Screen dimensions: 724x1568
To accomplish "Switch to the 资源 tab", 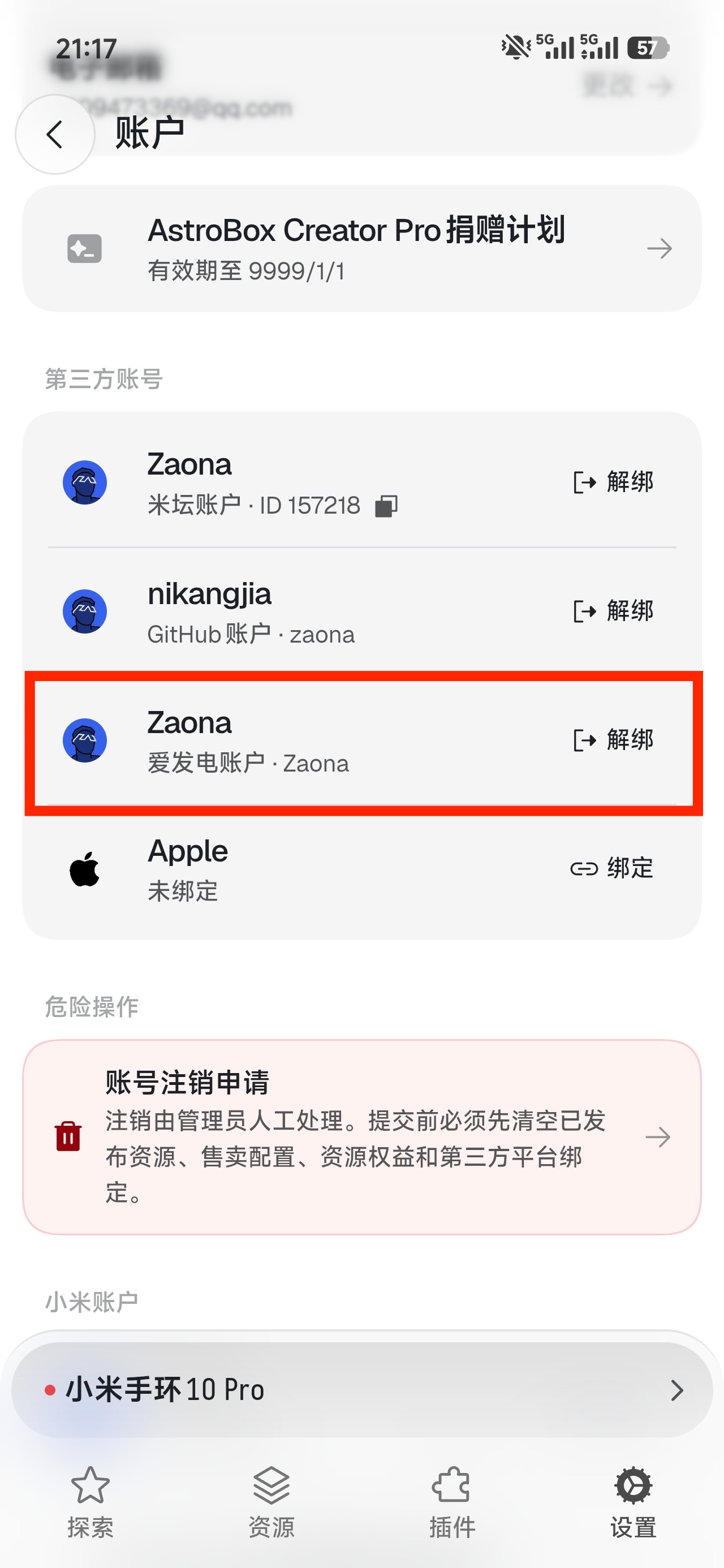I will [271, 1502].
